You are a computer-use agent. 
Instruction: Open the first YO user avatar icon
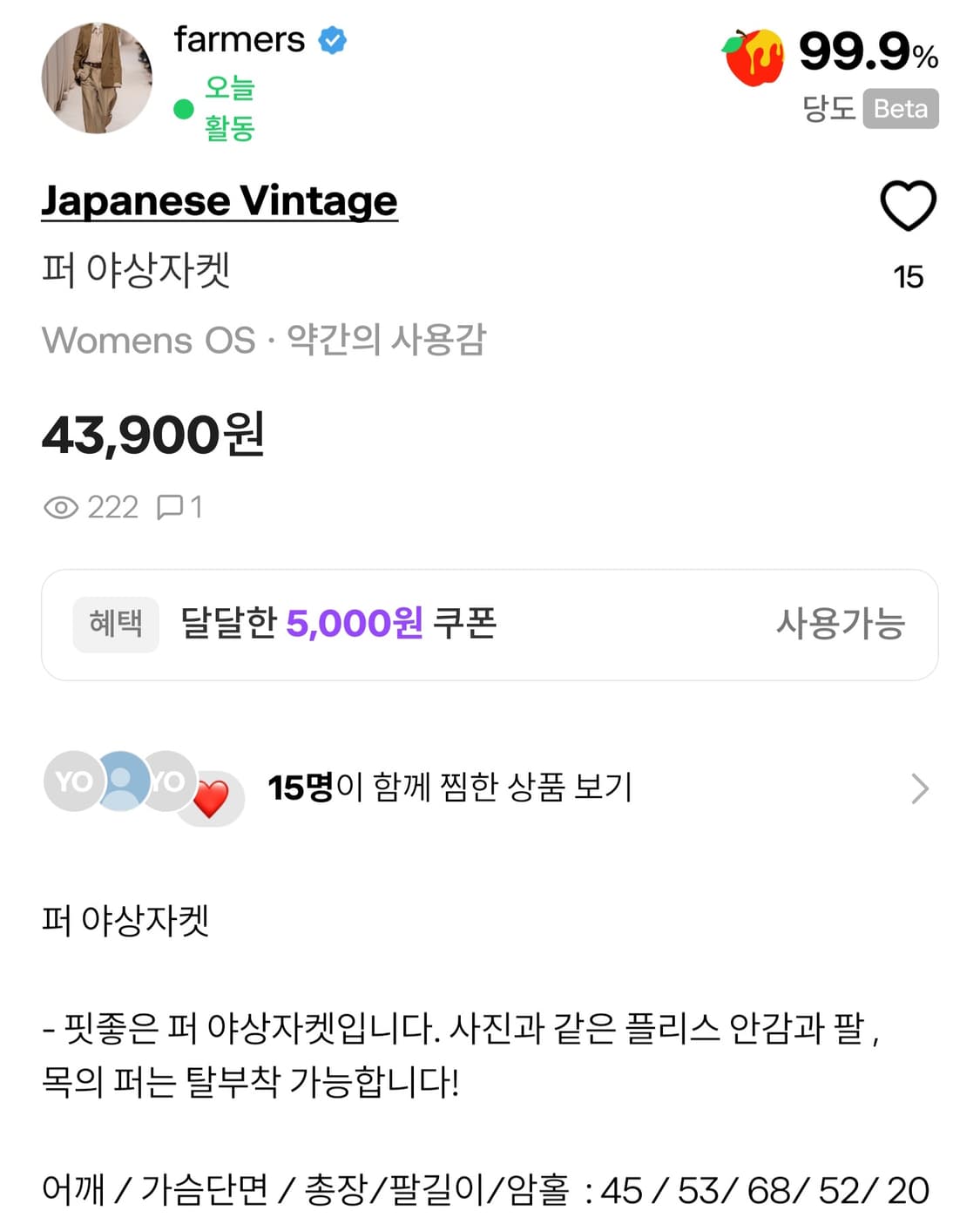(x=74, y=782)
